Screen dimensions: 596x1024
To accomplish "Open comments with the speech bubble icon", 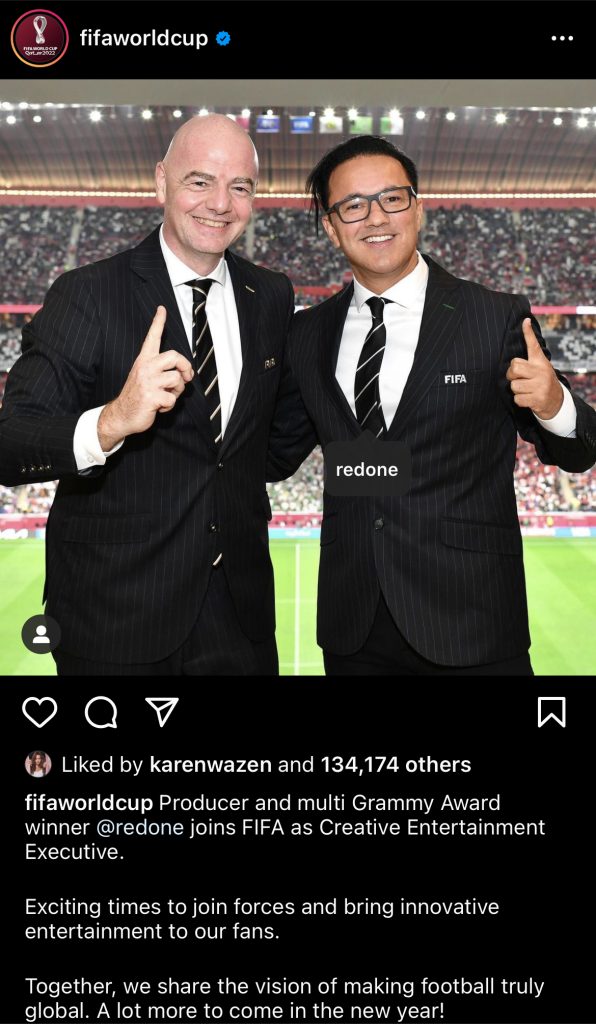I will [101, 712].
